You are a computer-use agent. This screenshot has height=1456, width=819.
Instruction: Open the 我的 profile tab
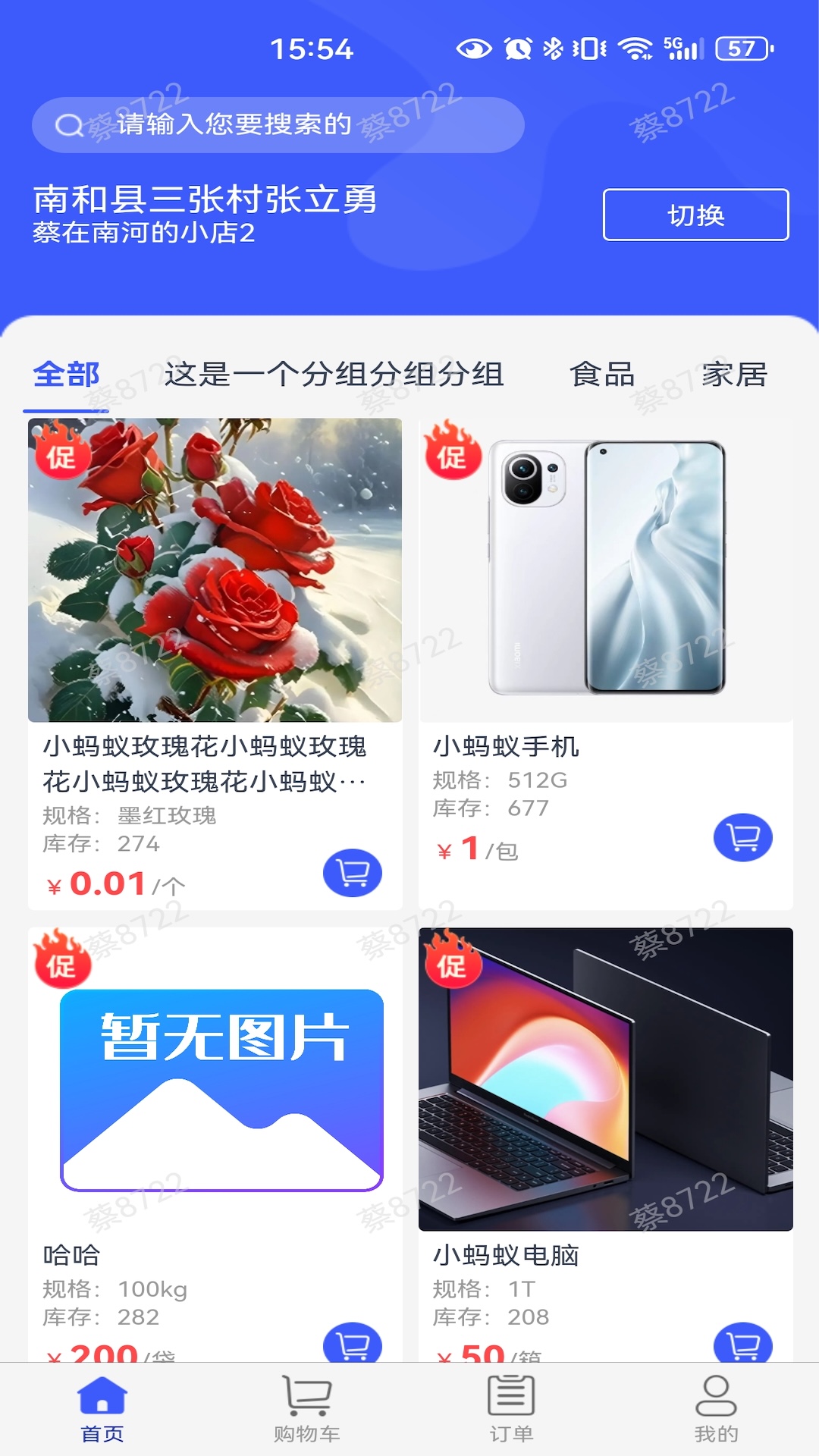tap(717, 1409)
